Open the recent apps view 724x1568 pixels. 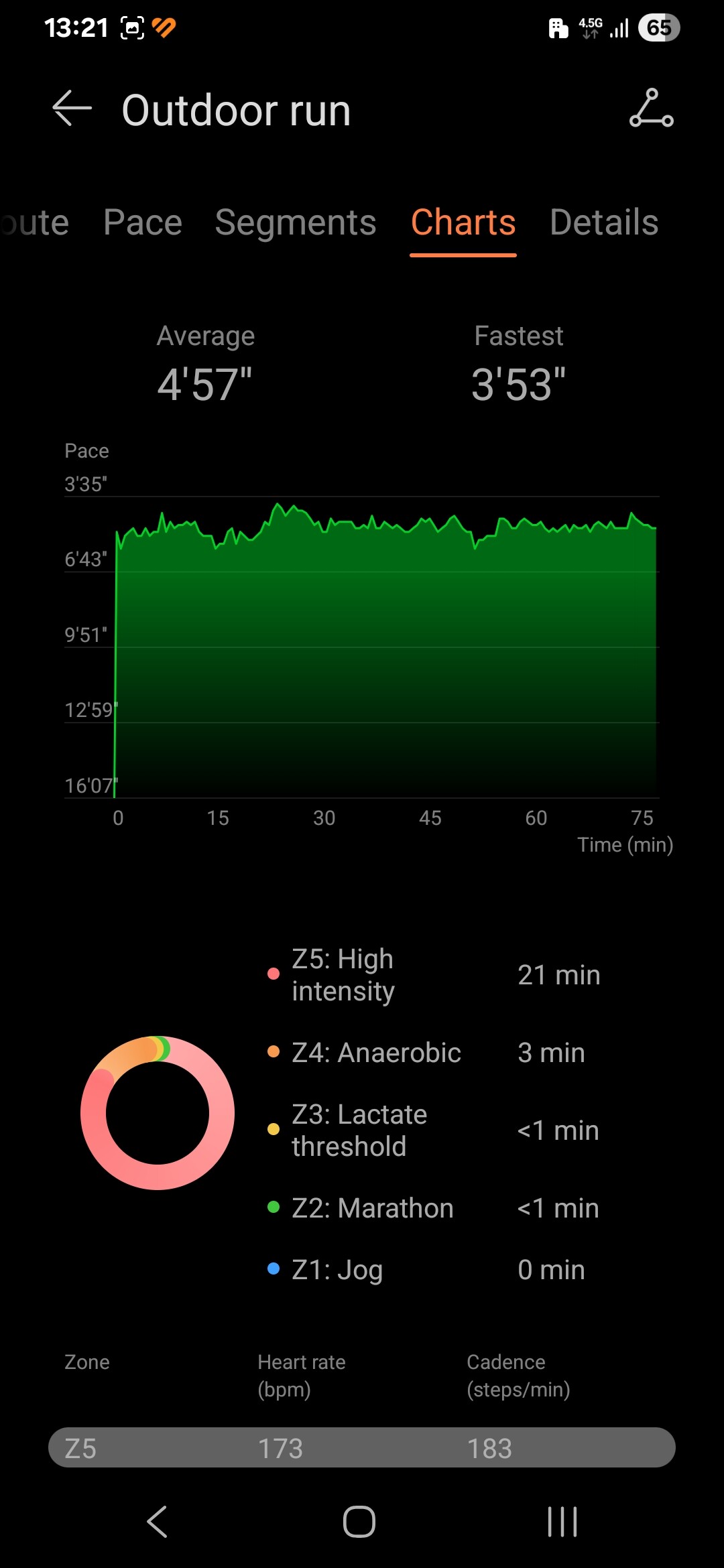click(x=562, y=1521)
